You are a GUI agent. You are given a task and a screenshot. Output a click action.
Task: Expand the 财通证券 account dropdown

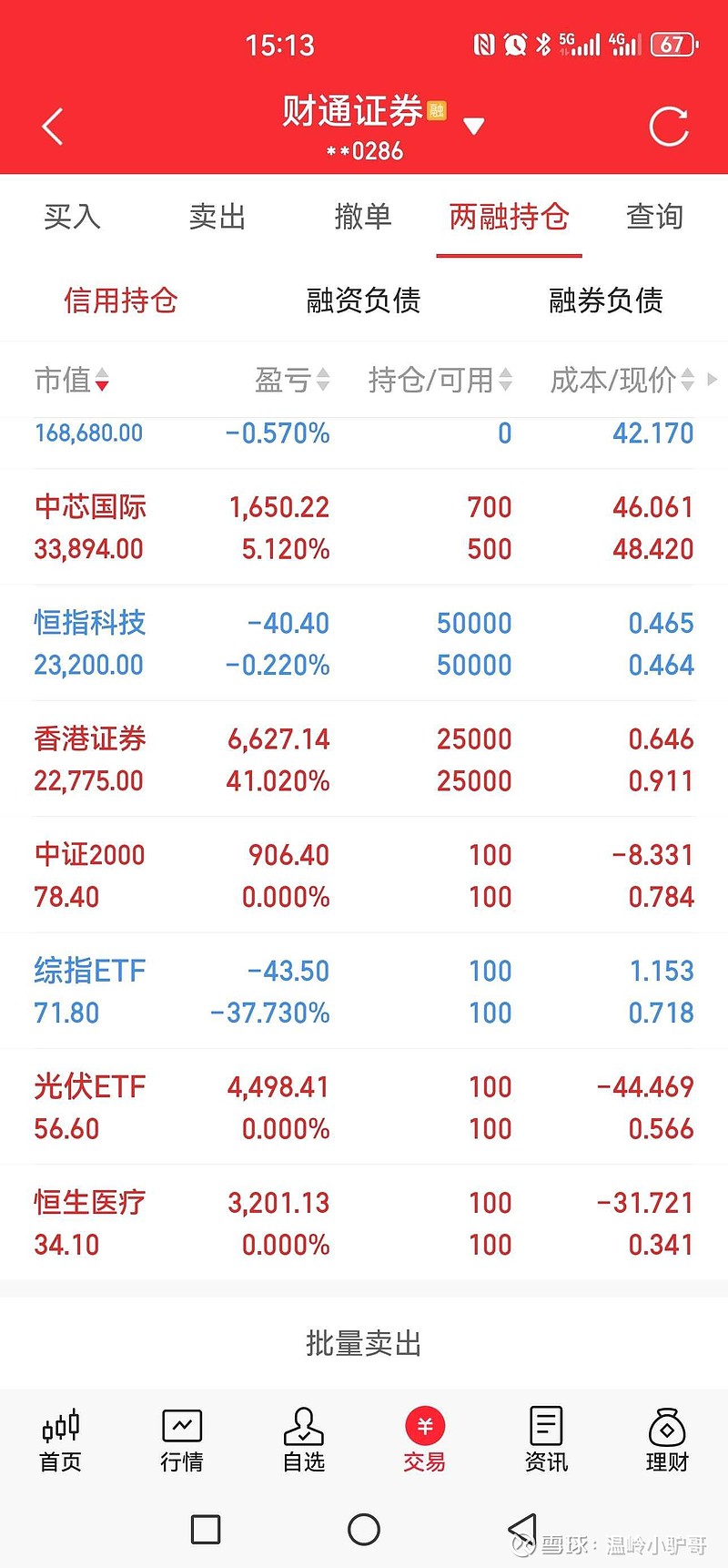coord(473,126)
